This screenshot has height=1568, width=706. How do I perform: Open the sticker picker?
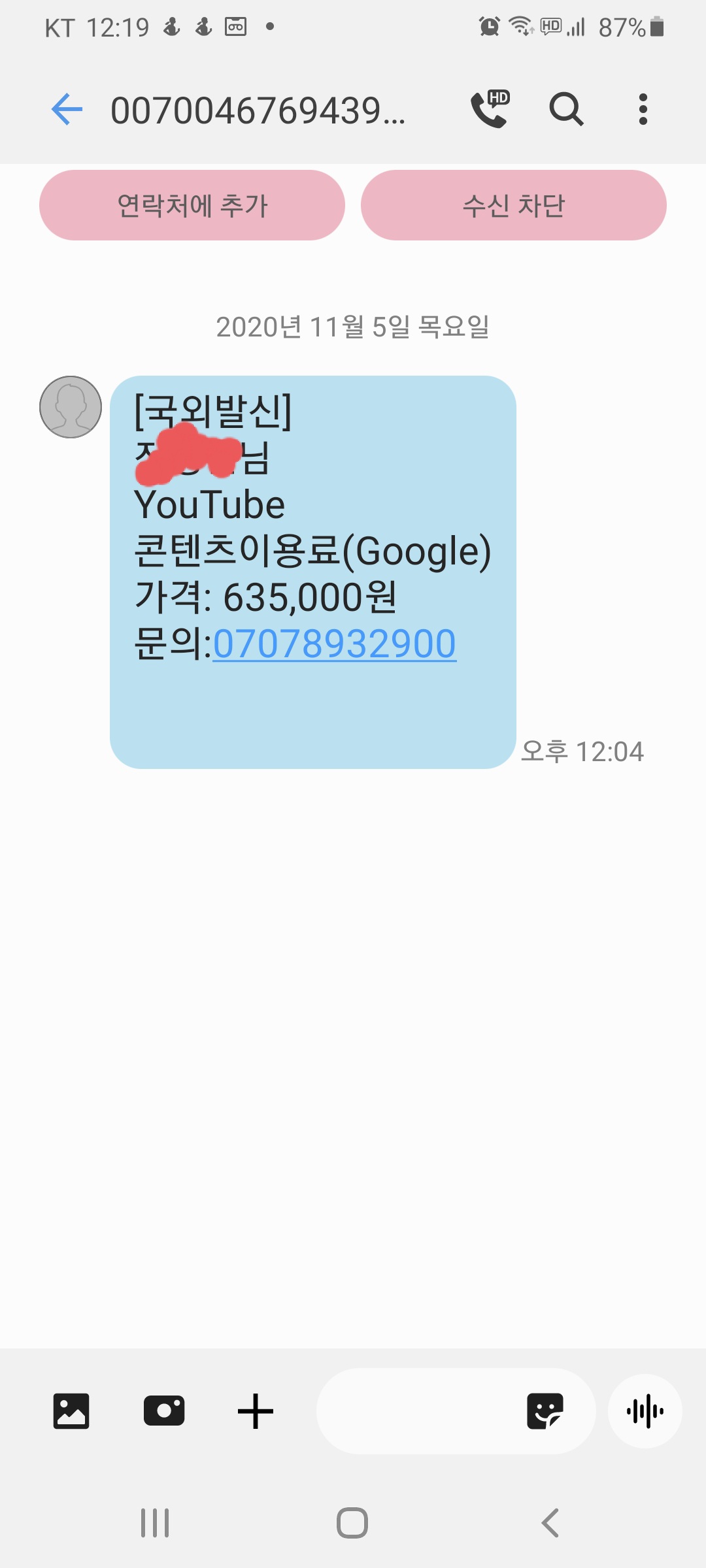(x=545, y=1411)
